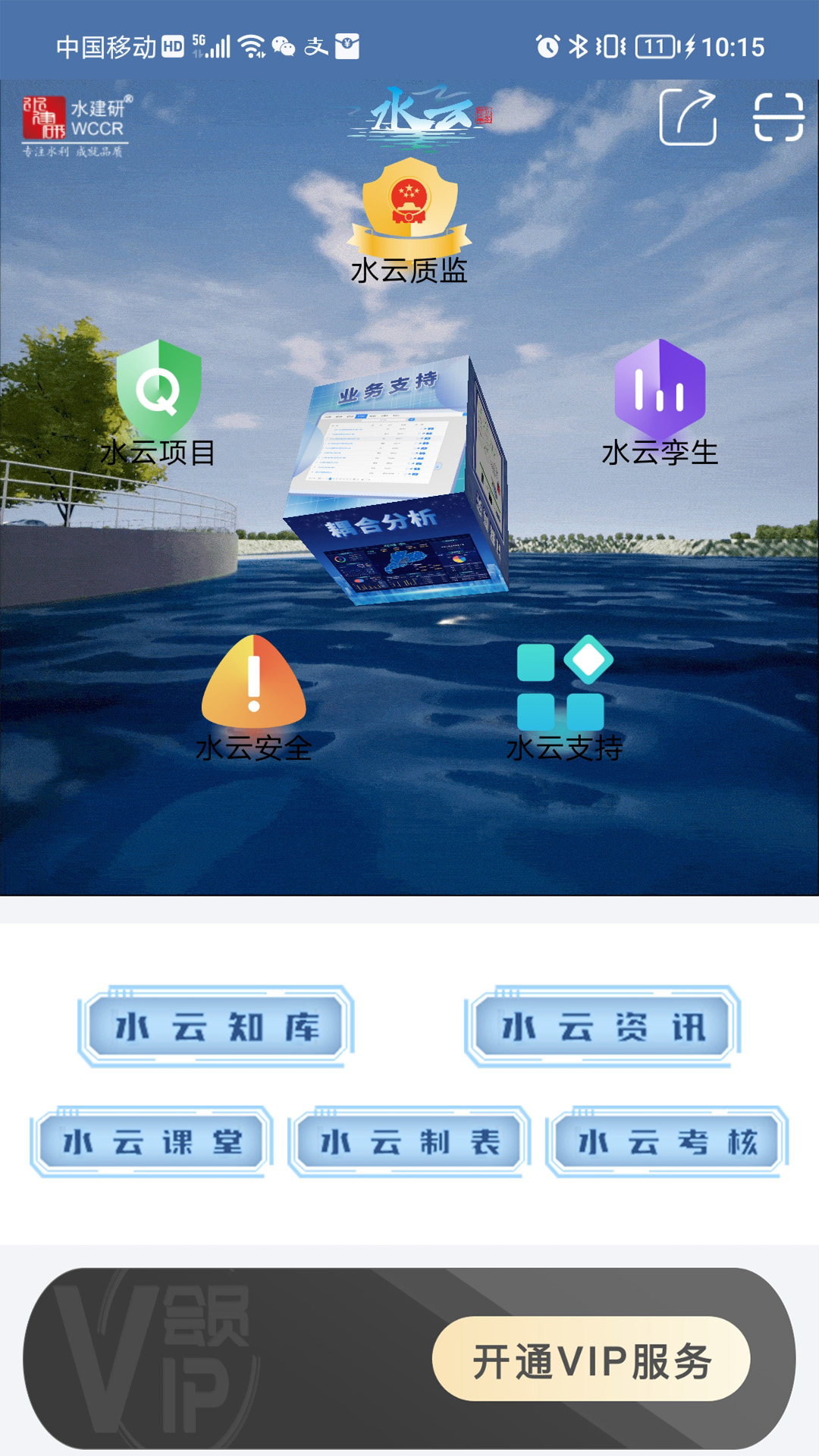Screen dimensions: 819x1456
Task: Open the QR scan icon
Action: (778, 117)
